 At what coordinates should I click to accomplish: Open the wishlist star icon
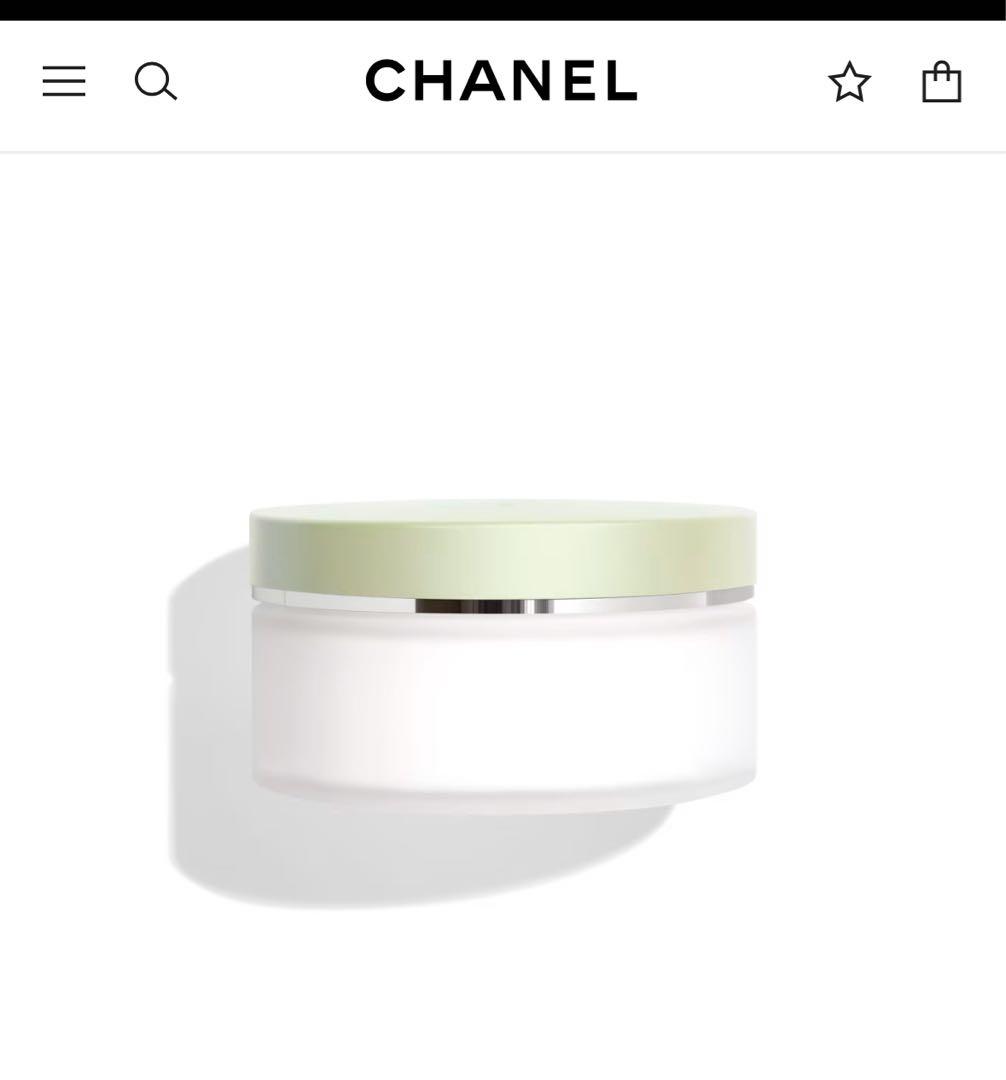tap(849, 82)
